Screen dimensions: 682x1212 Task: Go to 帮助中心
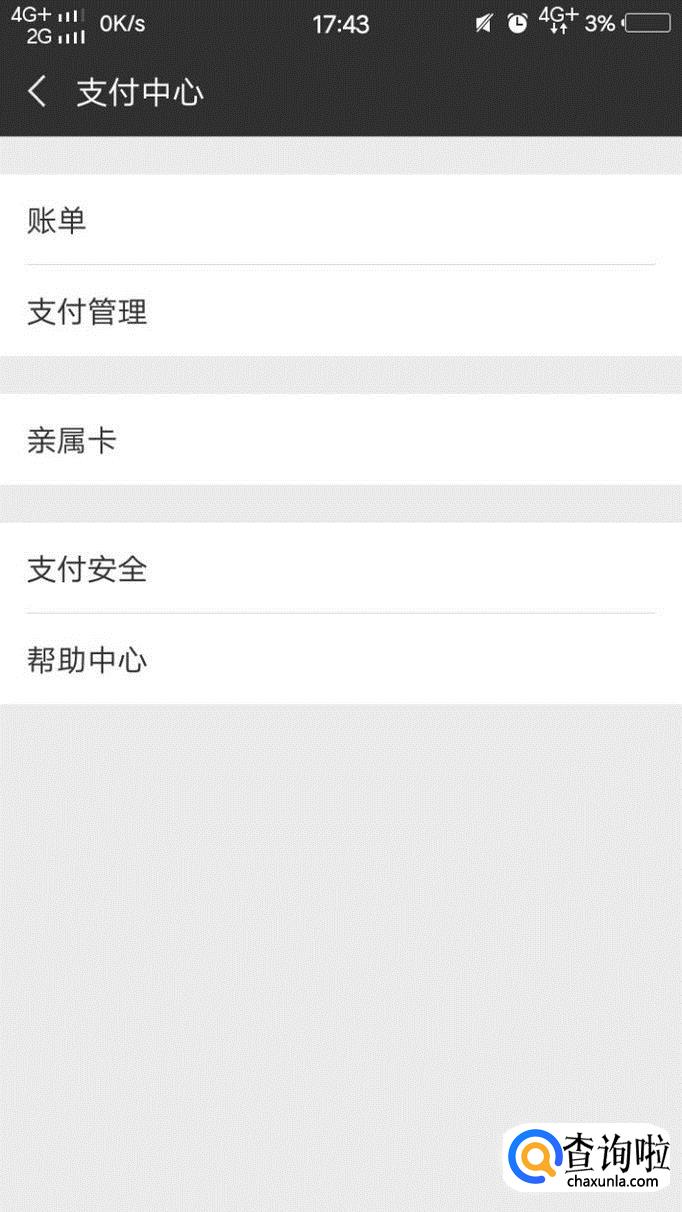pos(340,660)
